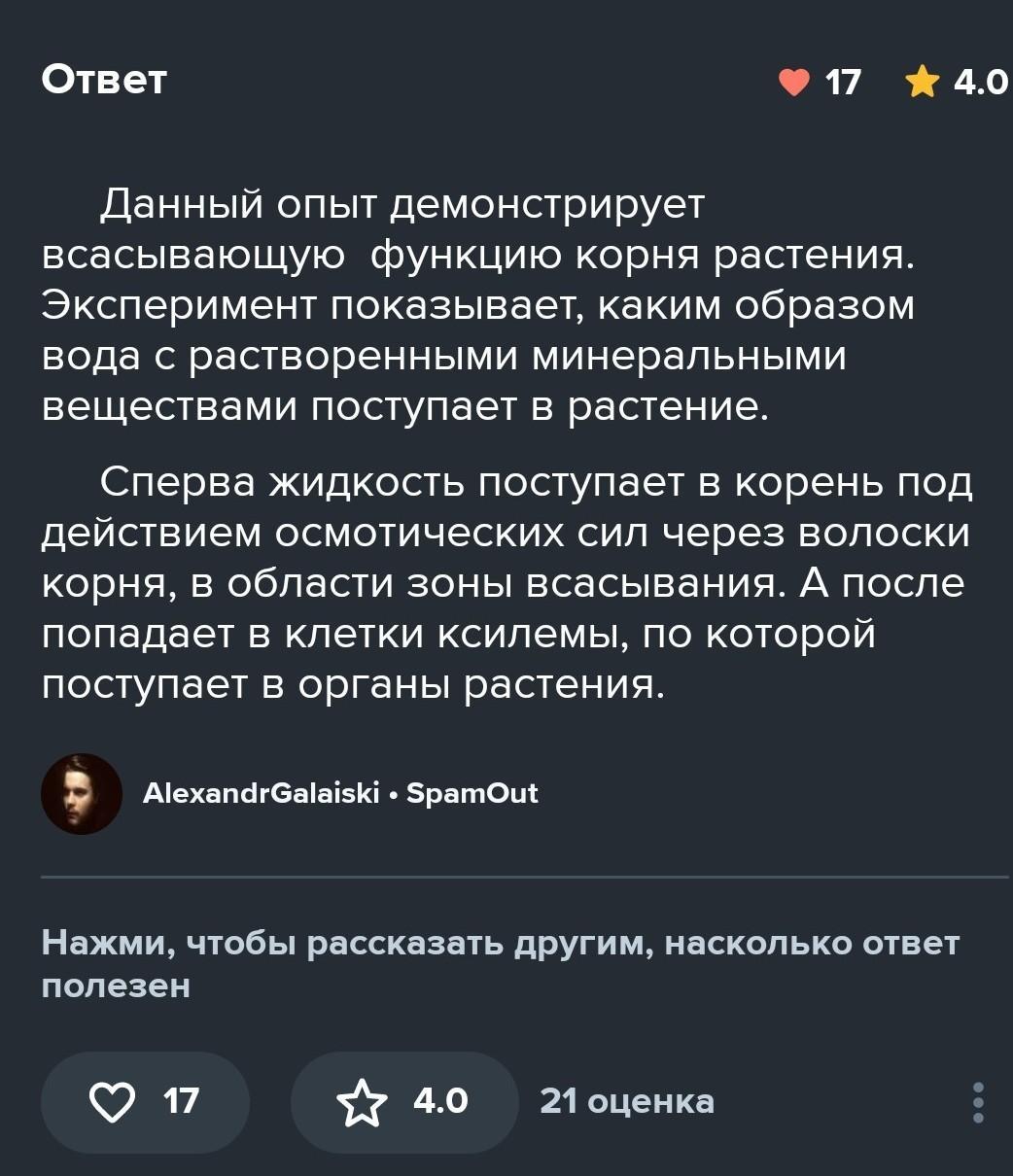Open AlexandrGalaiski's profile avatar
The height and width of the screenshot is (1176, 1013).
coord(82,793)
